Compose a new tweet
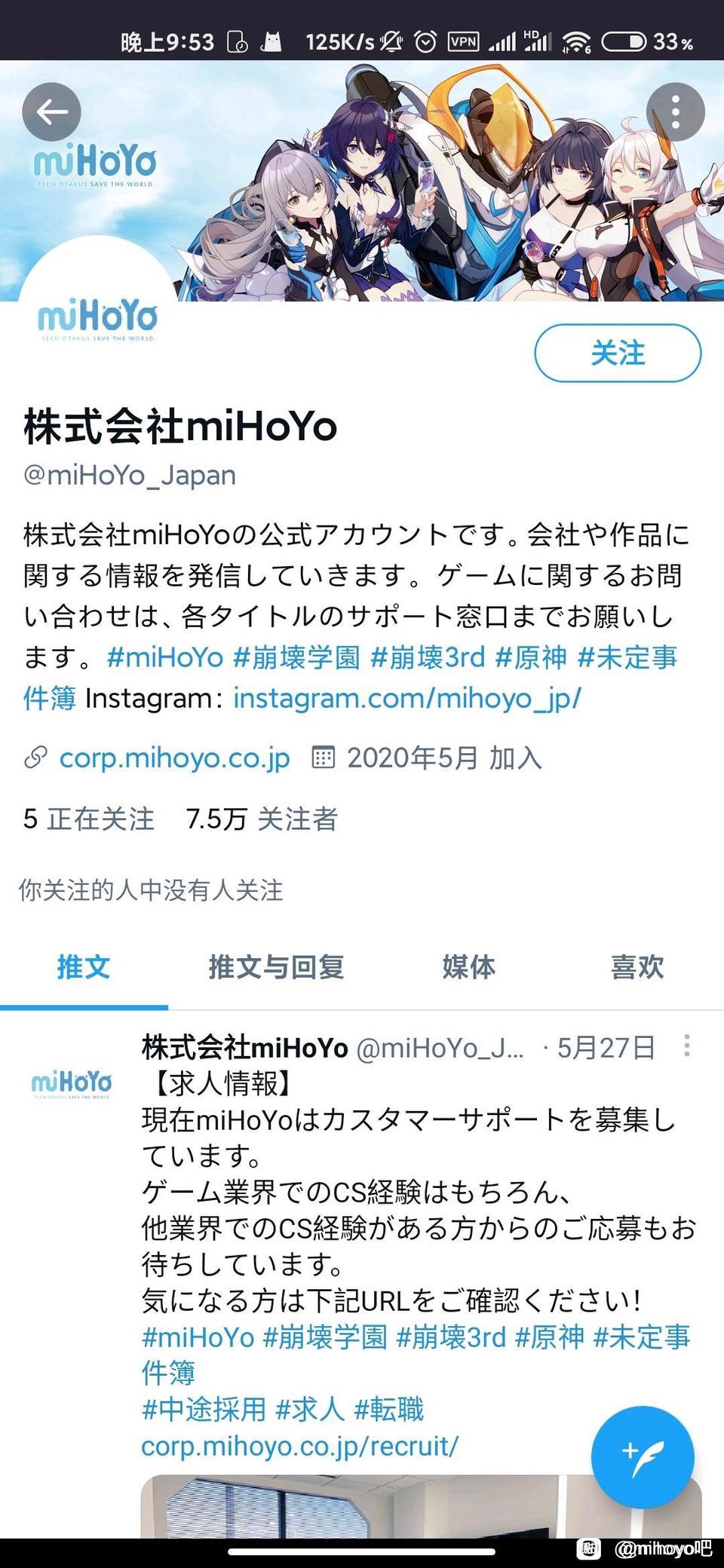The width and height of the screenshot is (724, 1568). (x=642, y=1456)
